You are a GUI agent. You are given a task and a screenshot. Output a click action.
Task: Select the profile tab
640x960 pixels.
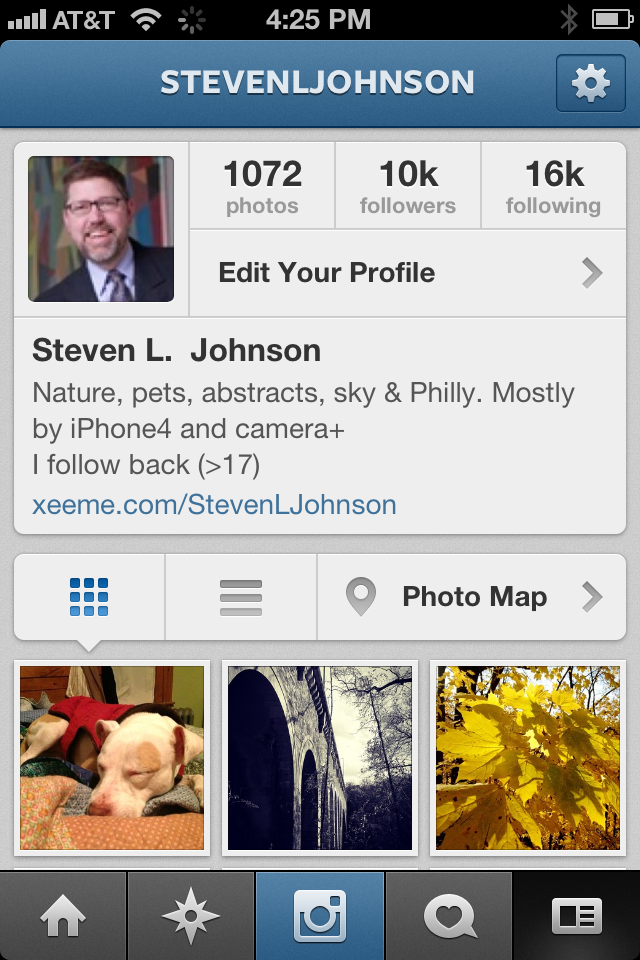coord(577,916)
